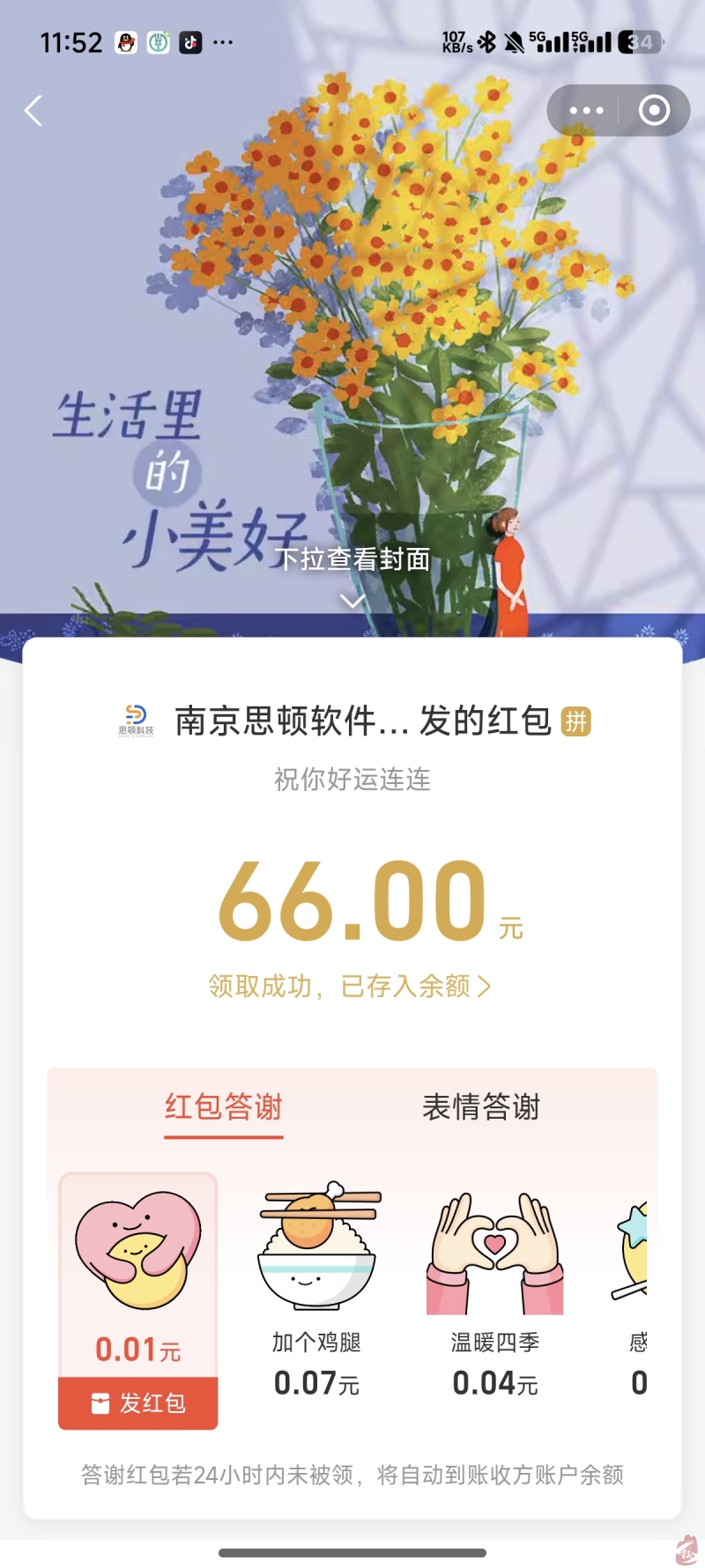This screenshot has width=705, height=1568.
Task: Switch to the 红包答谢 tab
Action: 224,1107
